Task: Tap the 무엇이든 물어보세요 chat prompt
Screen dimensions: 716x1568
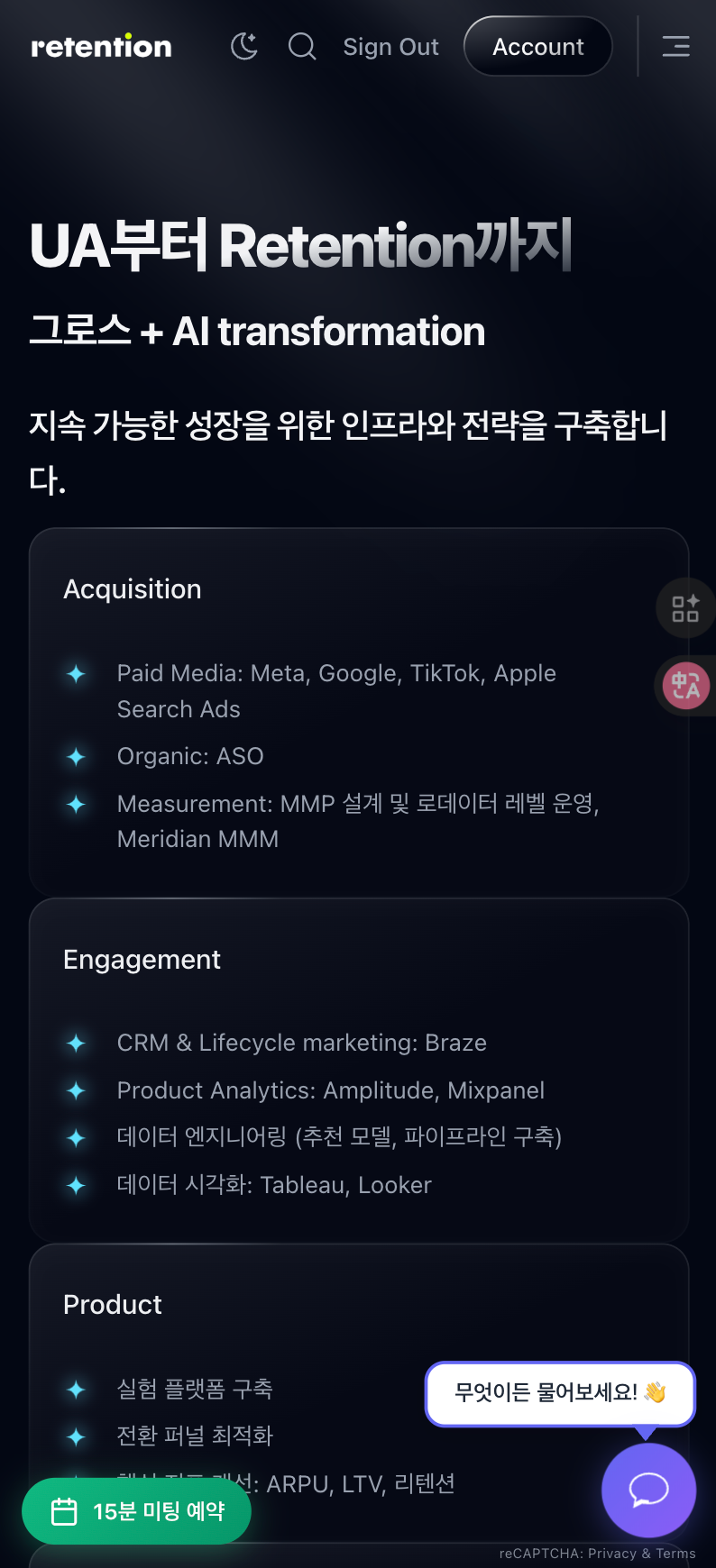Action: (x=559, y=1393)
